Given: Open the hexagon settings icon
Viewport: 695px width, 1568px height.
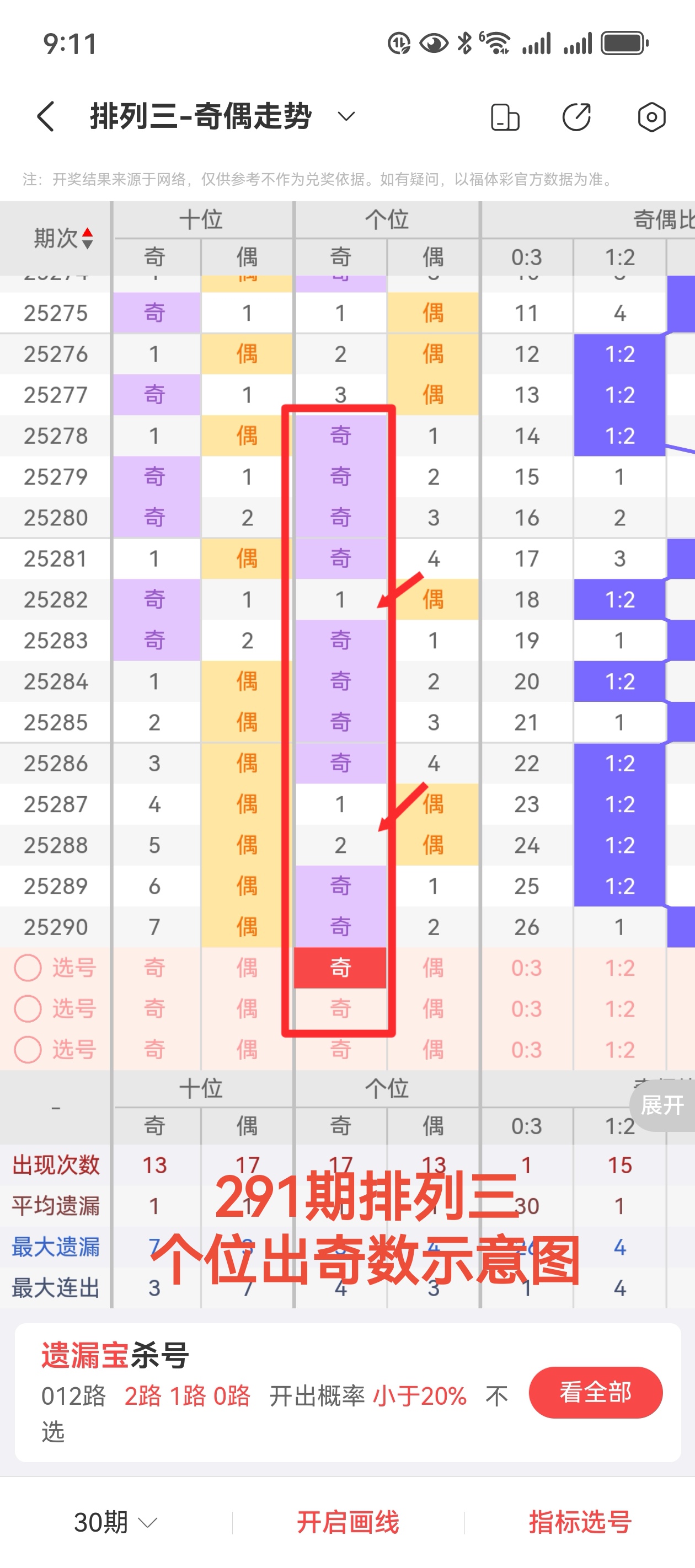Looking at the screenshot, I should click(x=651, y=117).
